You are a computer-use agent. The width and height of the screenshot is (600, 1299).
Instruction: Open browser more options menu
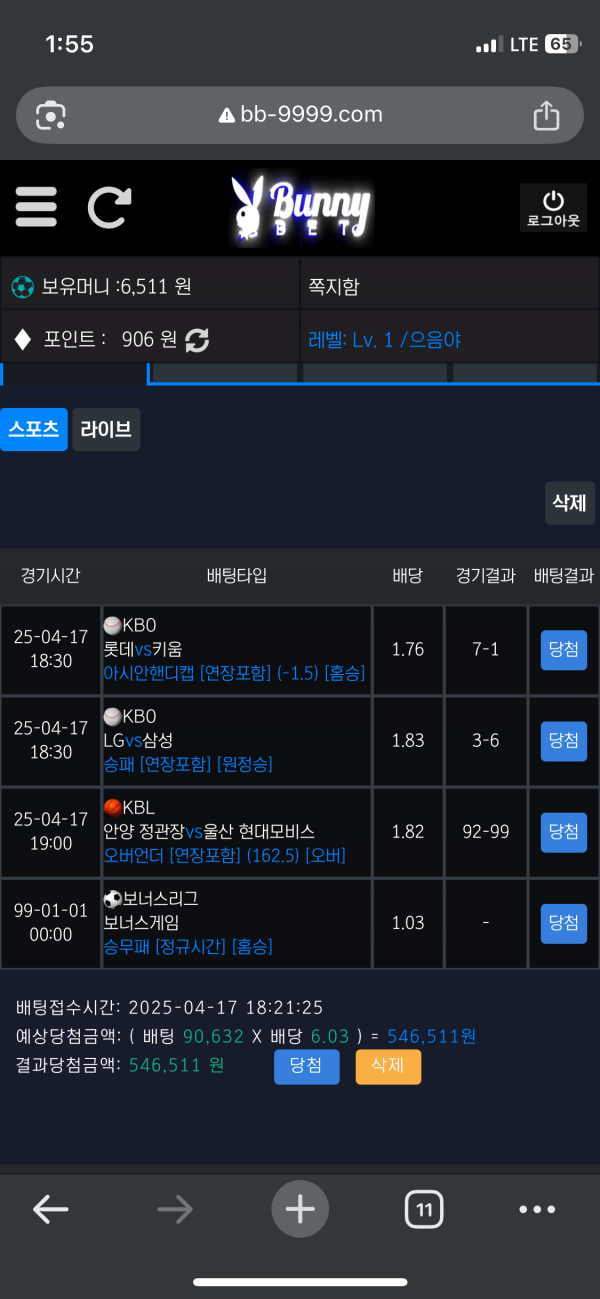click(537, 1210)
